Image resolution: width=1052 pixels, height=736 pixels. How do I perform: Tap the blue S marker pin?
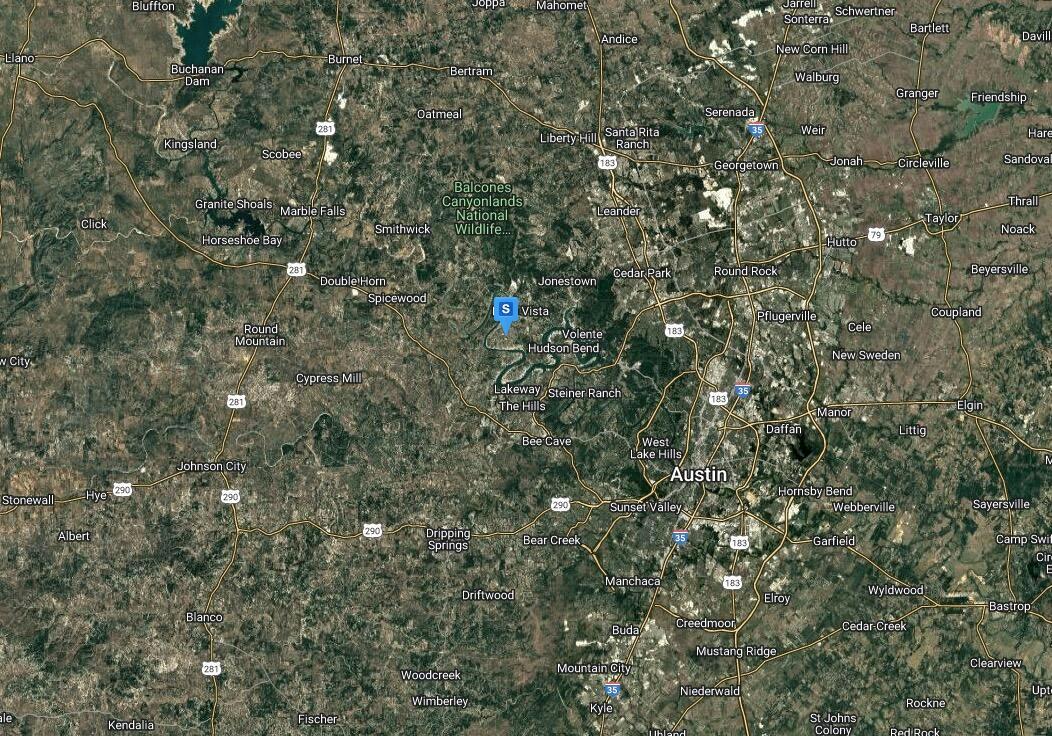click(x=506, y=311)
